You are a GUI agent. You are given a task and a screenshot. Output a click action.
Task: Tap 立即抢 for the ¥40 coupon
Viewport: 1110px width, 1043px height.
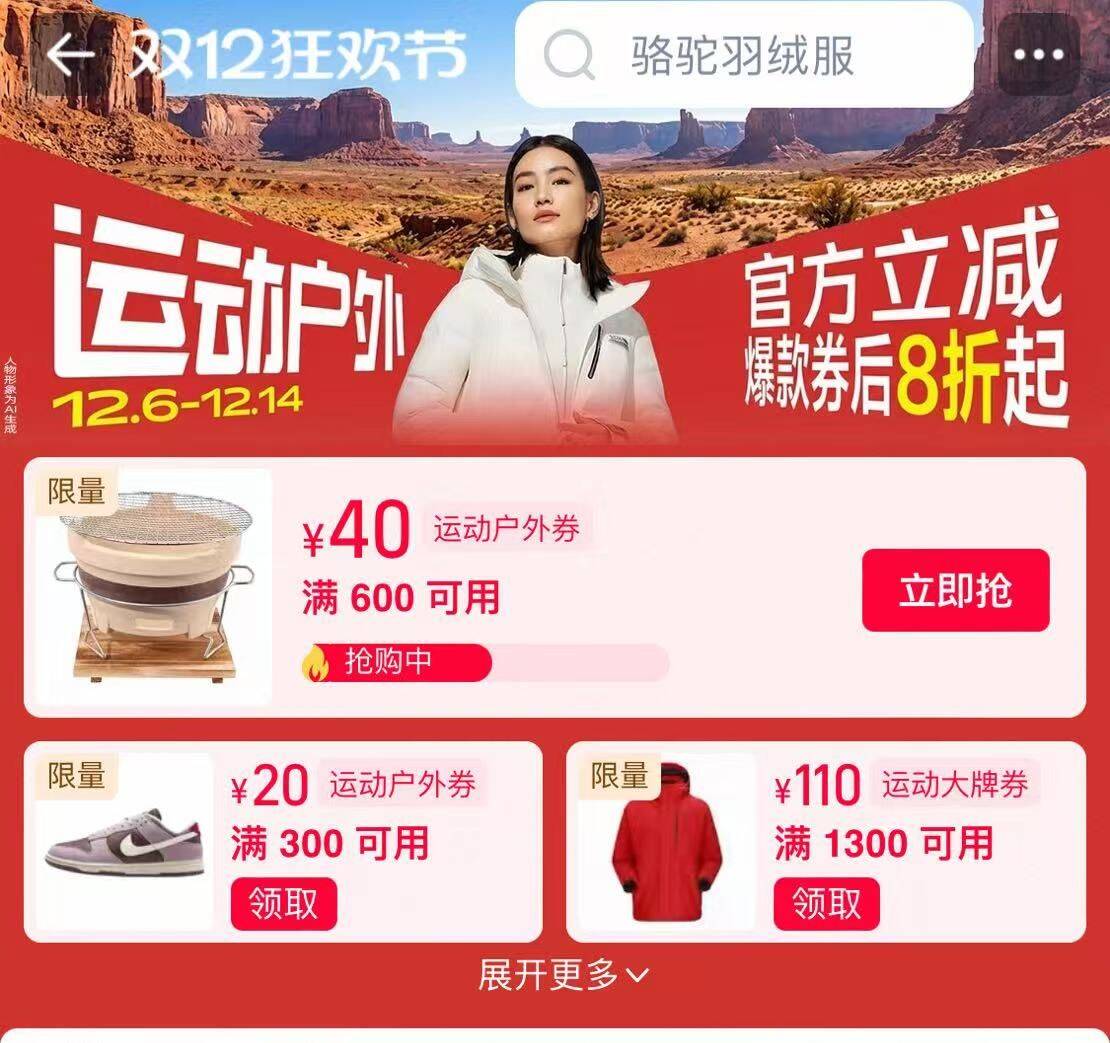coord(955,591)
